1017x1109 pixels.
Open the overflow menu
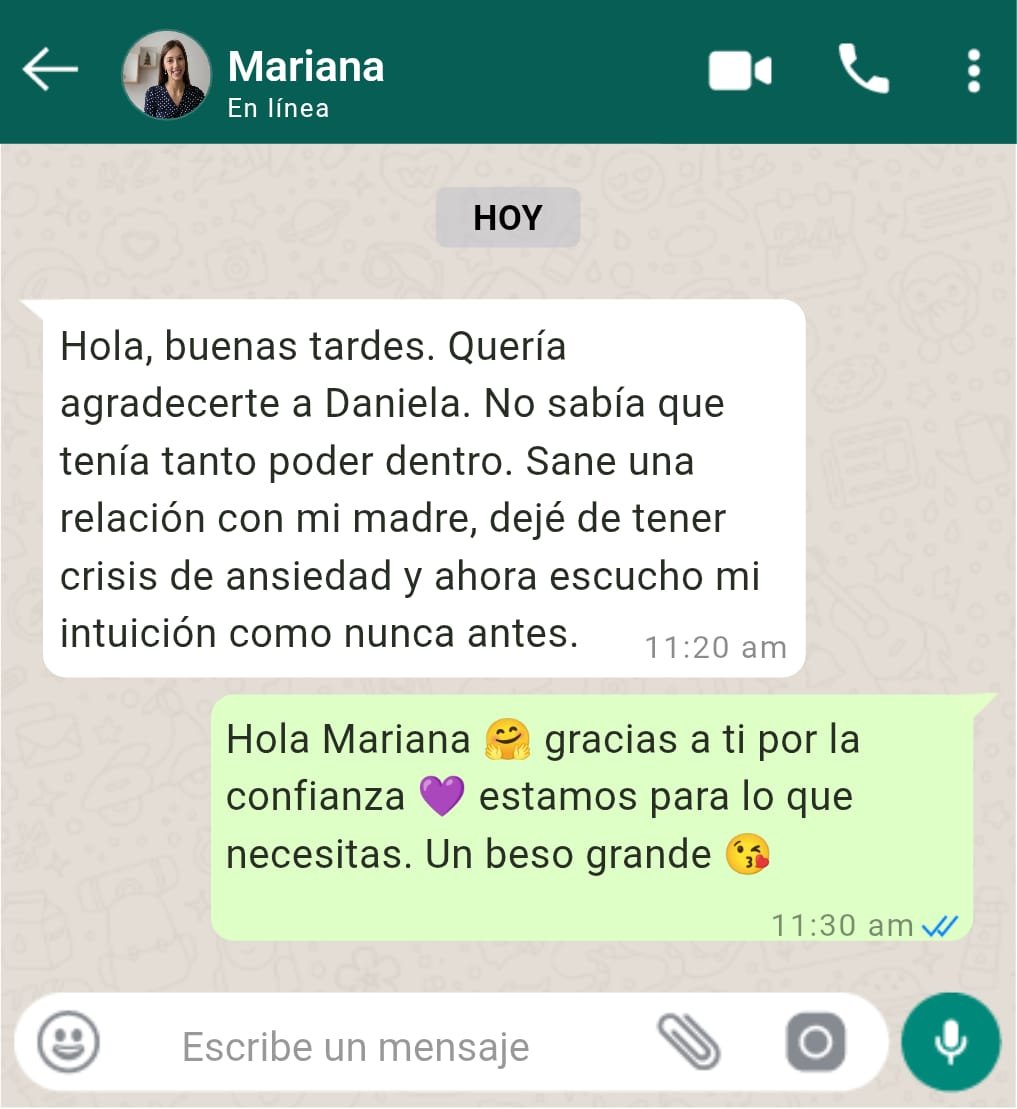(x=973, y=72)
